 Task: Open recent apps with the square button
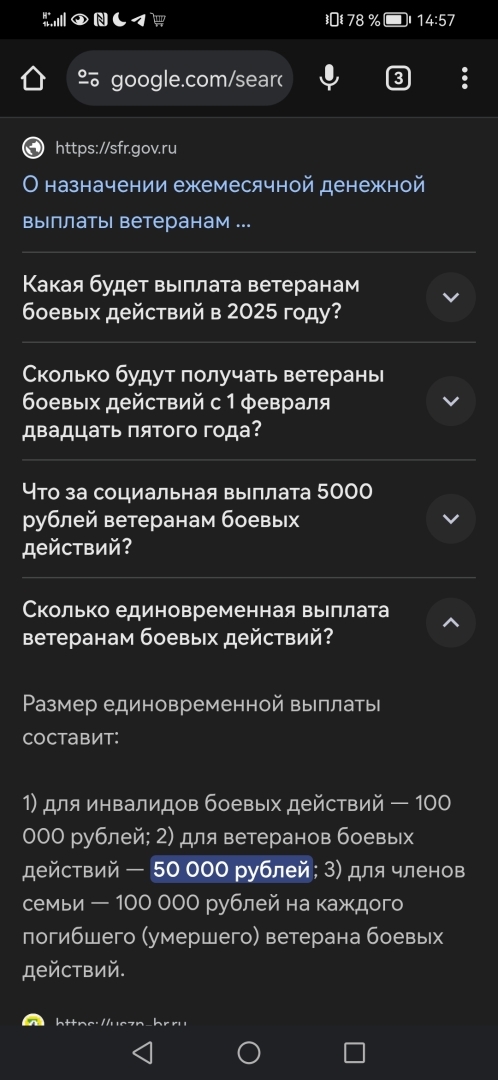point(354,1052)
